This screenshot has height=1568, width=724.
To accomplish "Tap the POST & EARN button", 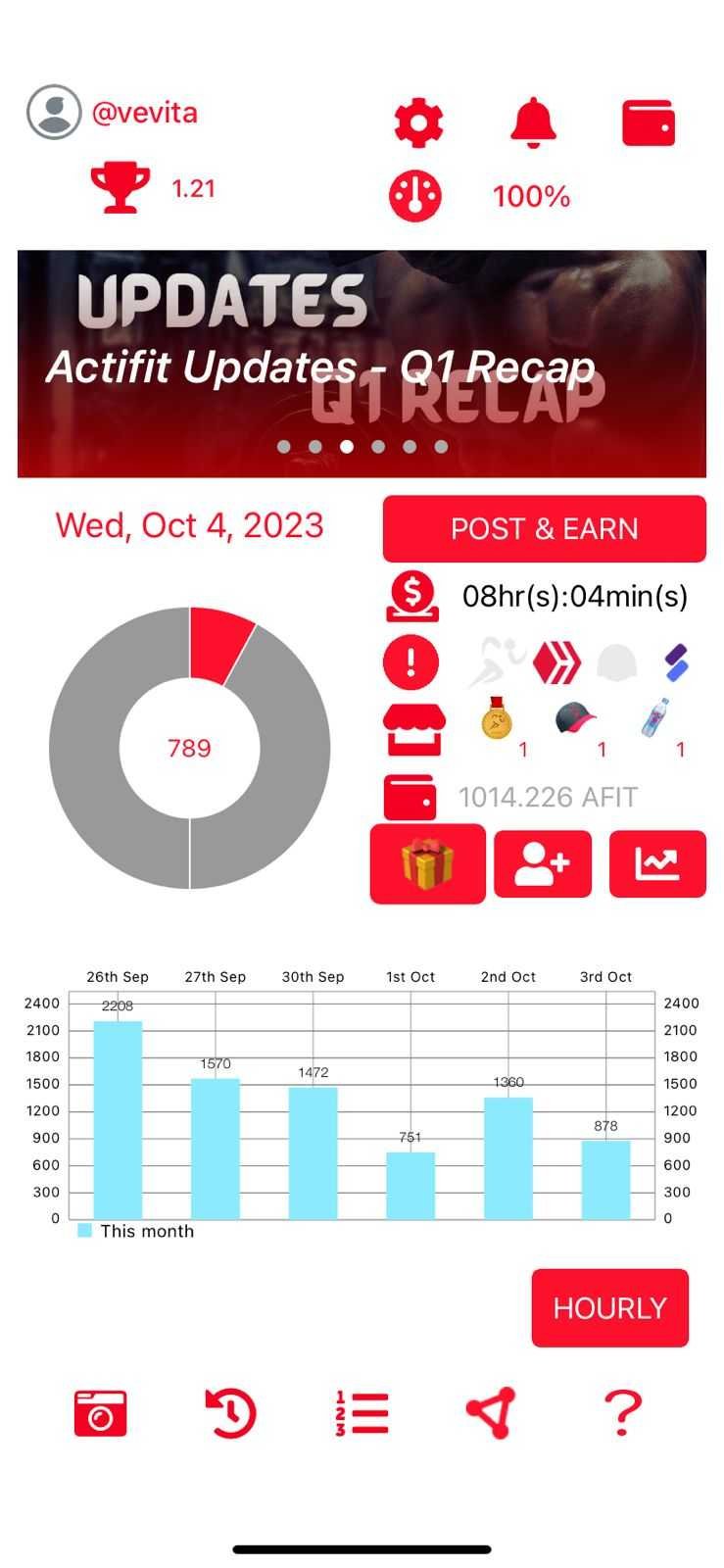I will pos(544,529).
